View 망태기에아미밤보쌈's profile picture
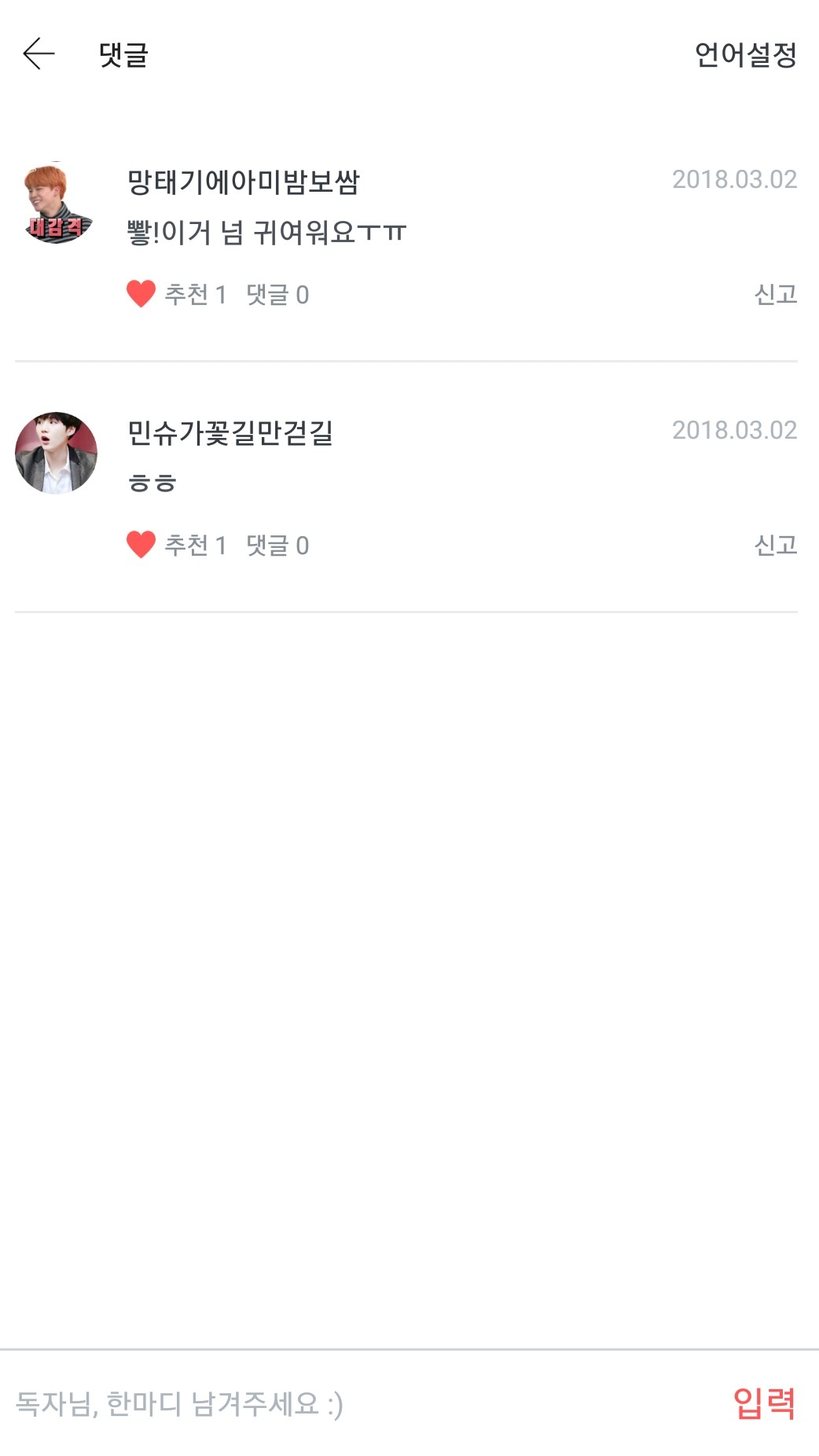819x1456 pixels. [57, 203]
